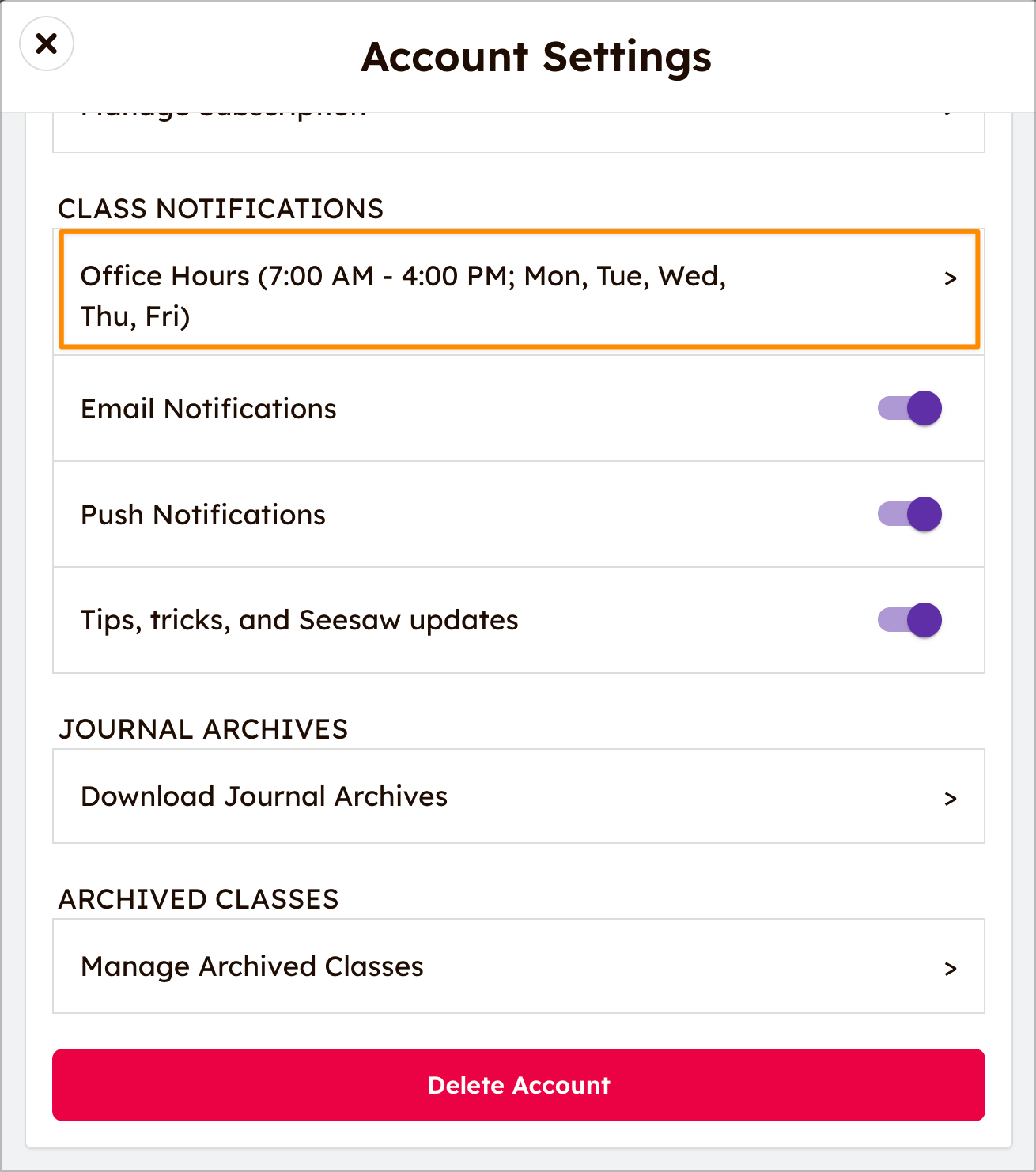
Task: Click the arrow beside Download Journal Archives
Action: (951, 796)
